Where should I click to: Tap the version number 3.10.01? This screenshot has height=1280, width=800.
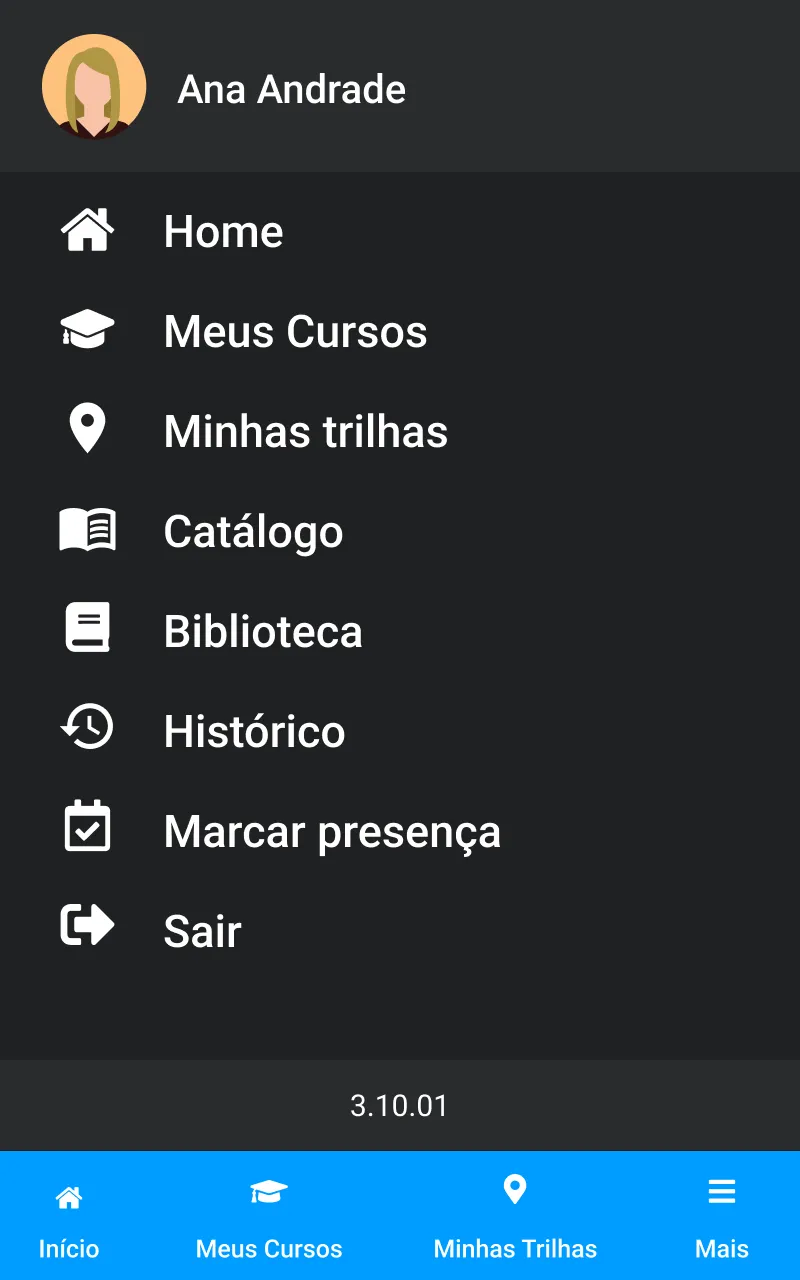point(400,1106)
